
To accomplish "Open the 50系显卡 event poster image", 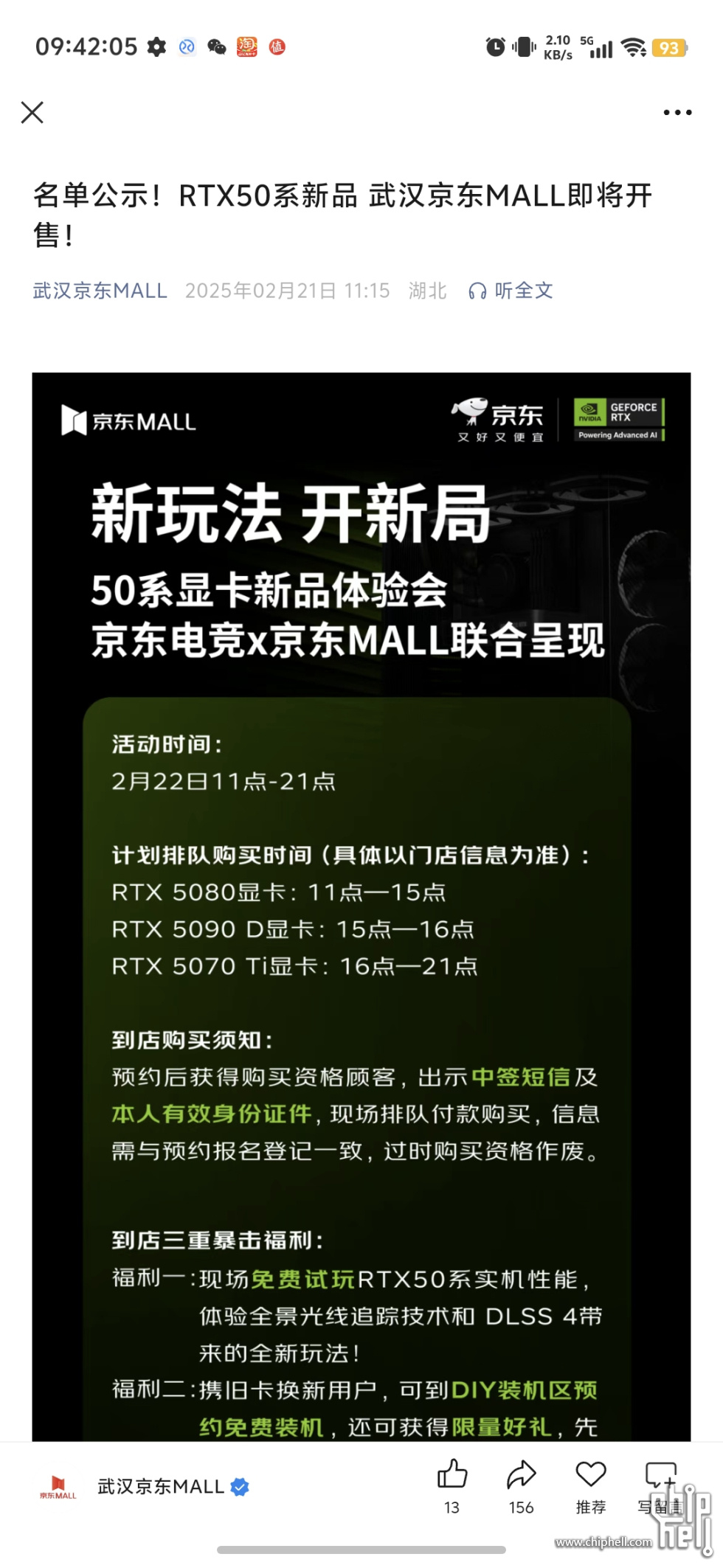I will 361,885.
